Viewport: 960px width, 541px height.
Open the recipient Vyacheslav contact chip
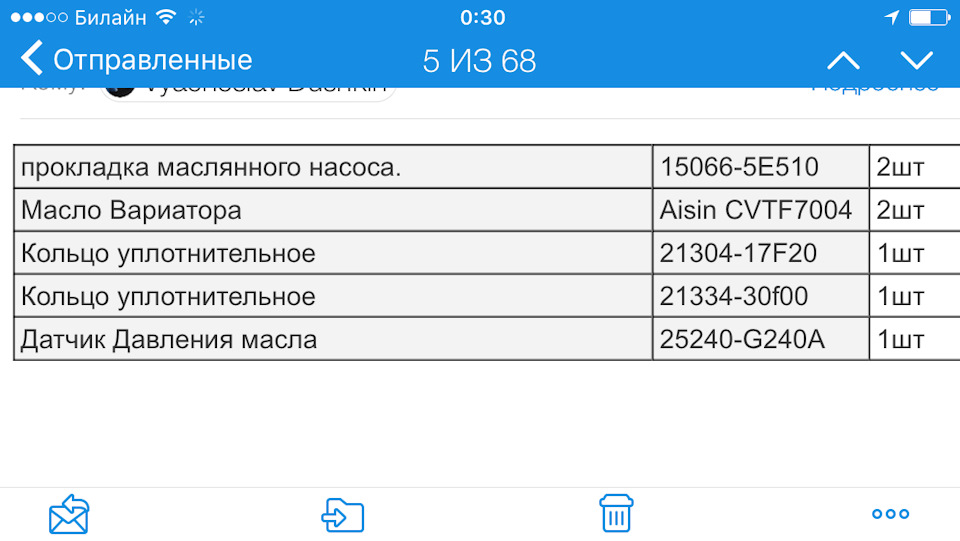point(250,91)
